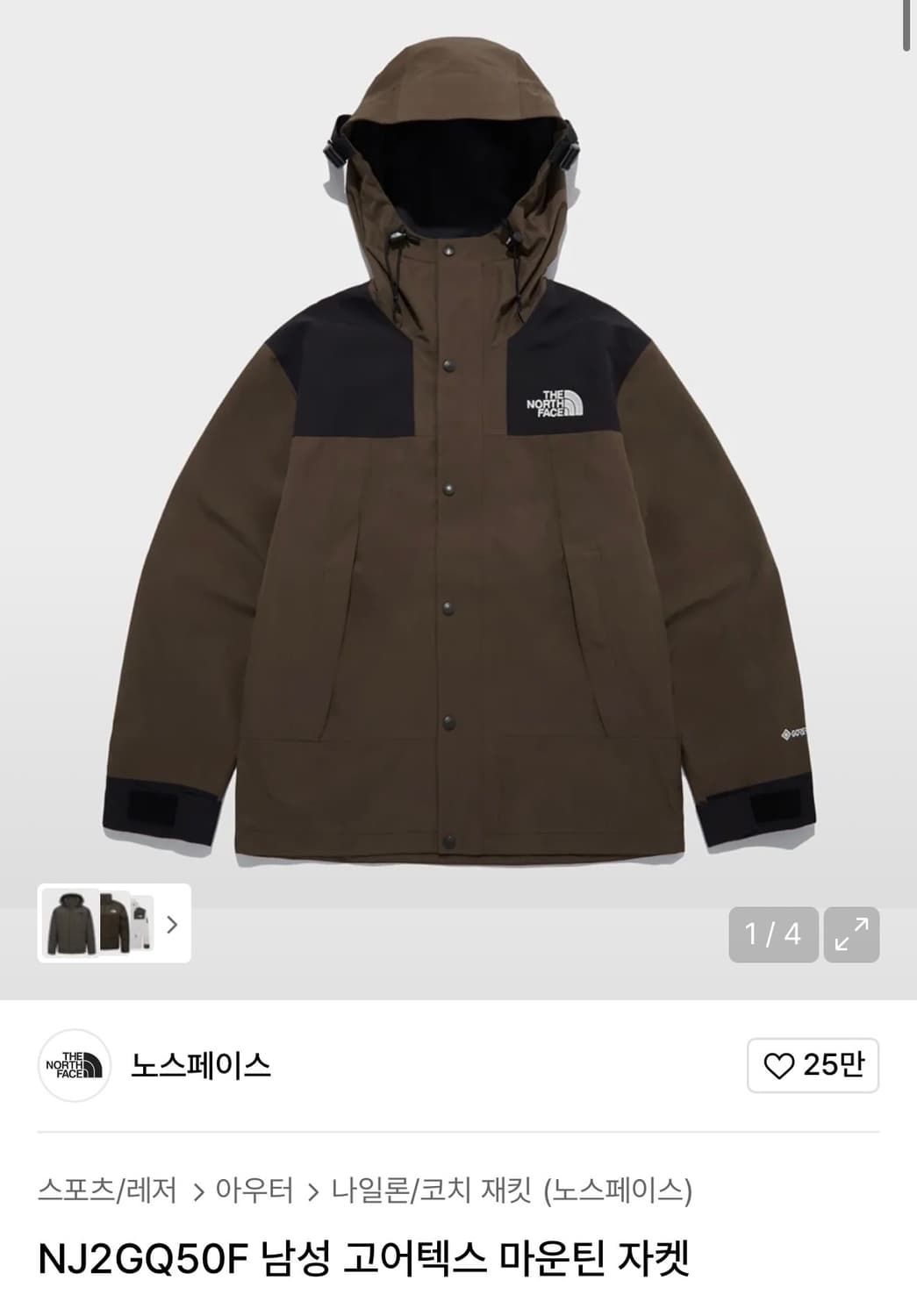917x1316 pixels.
Task: Tap the main jacket photo
Action: (458, 456)
